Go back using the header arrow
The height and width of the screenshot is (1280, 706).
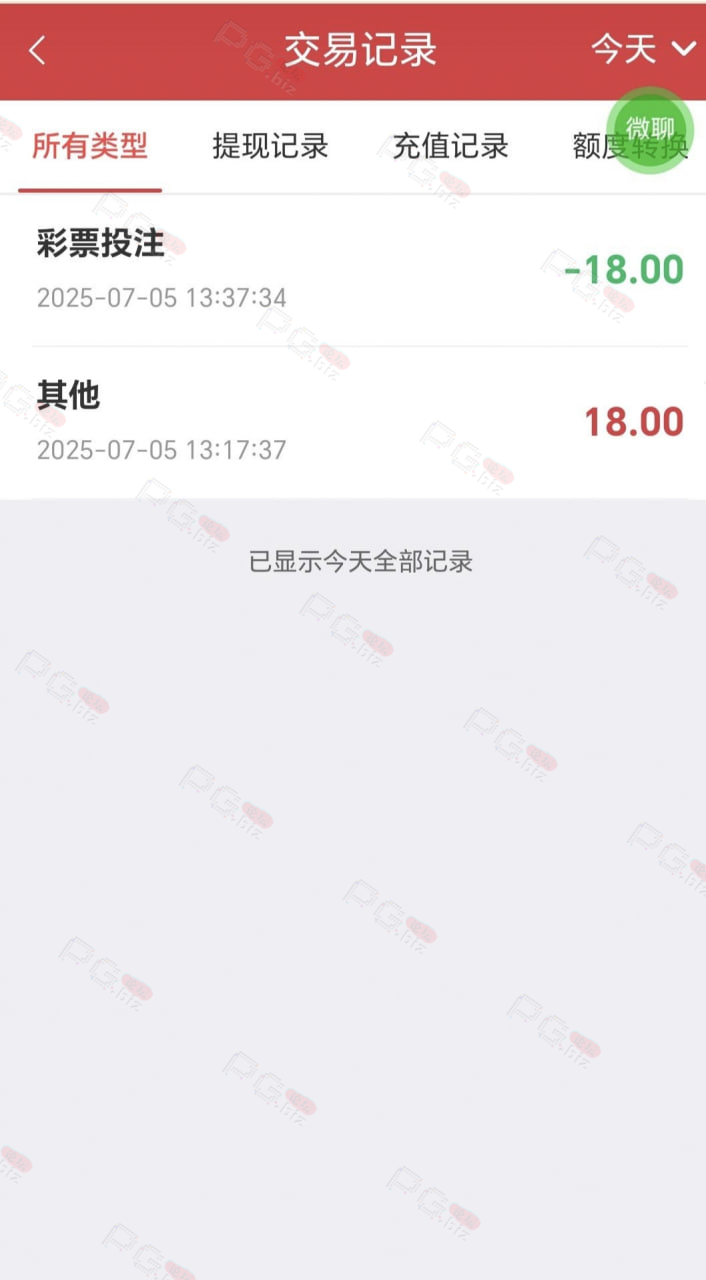tap(38, 51)
